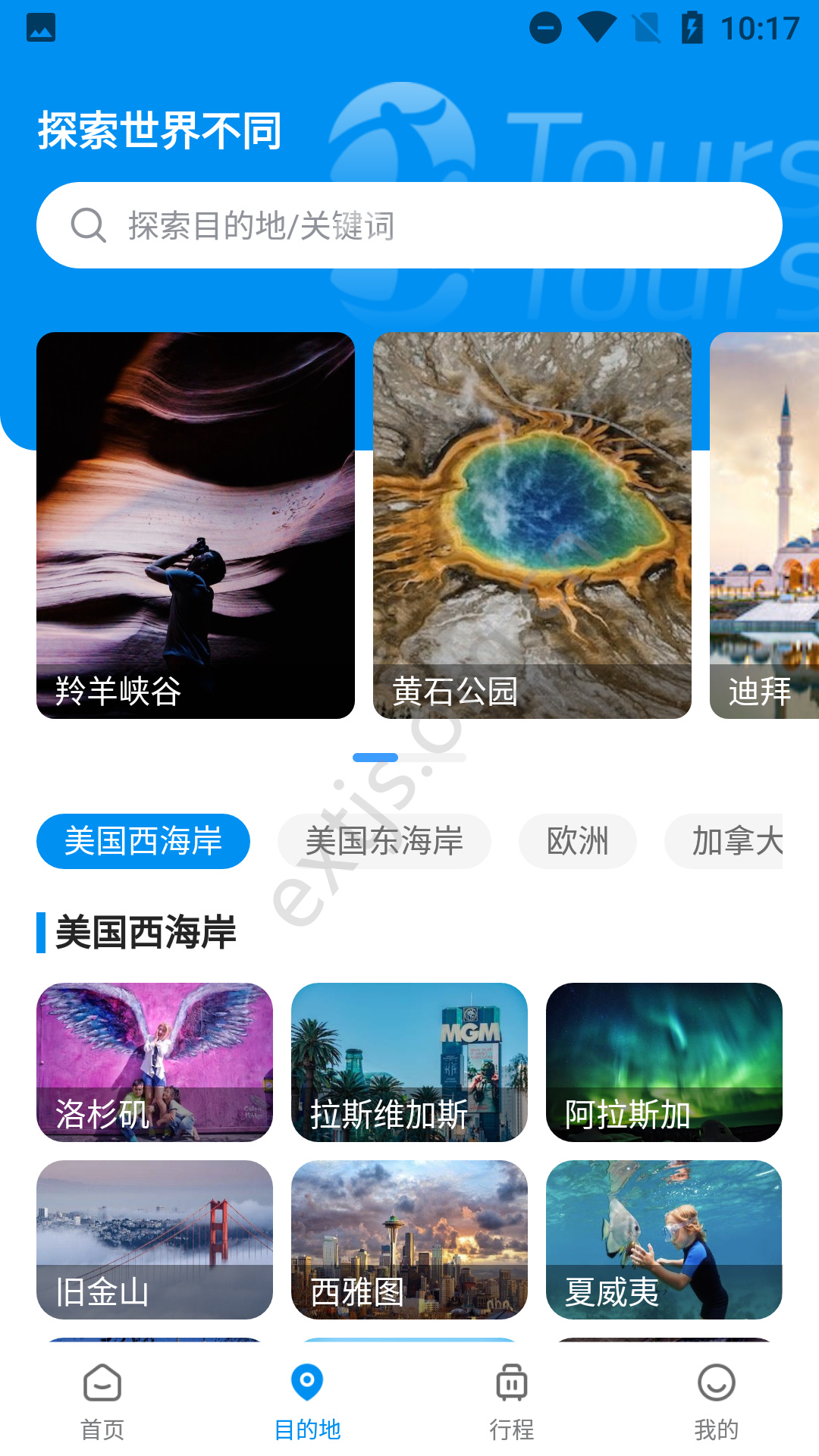Viewport: 819px width, 1456px height.
Task: Open the 阿拉斯加 tile
Action: pos(664,1062)
